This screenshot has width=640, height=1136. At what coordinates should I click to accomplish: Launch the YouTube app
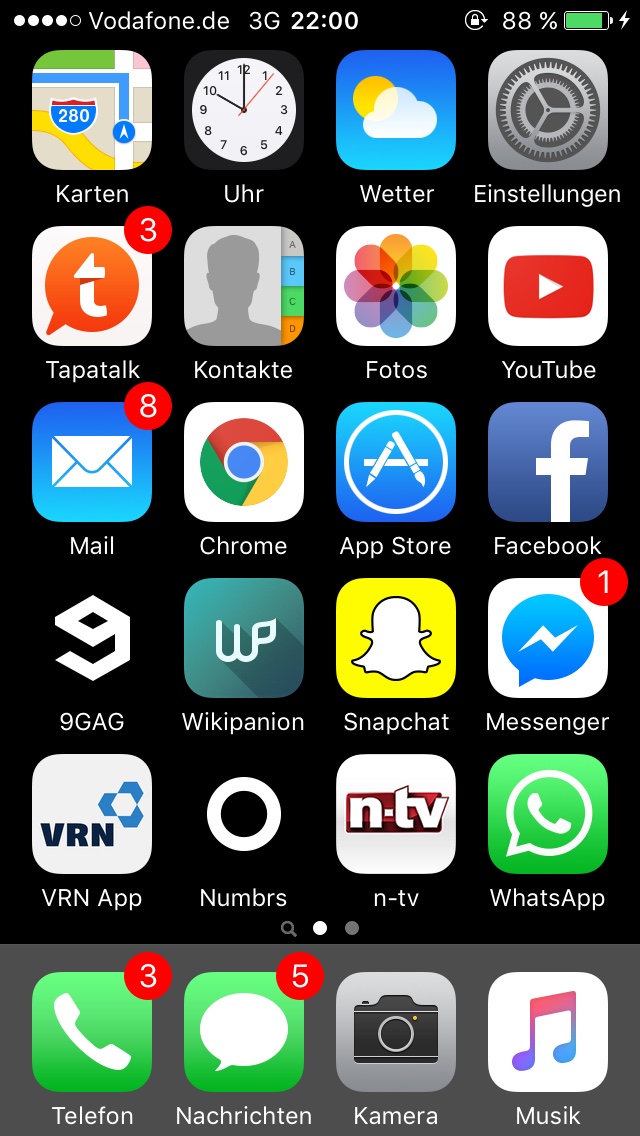548,286
